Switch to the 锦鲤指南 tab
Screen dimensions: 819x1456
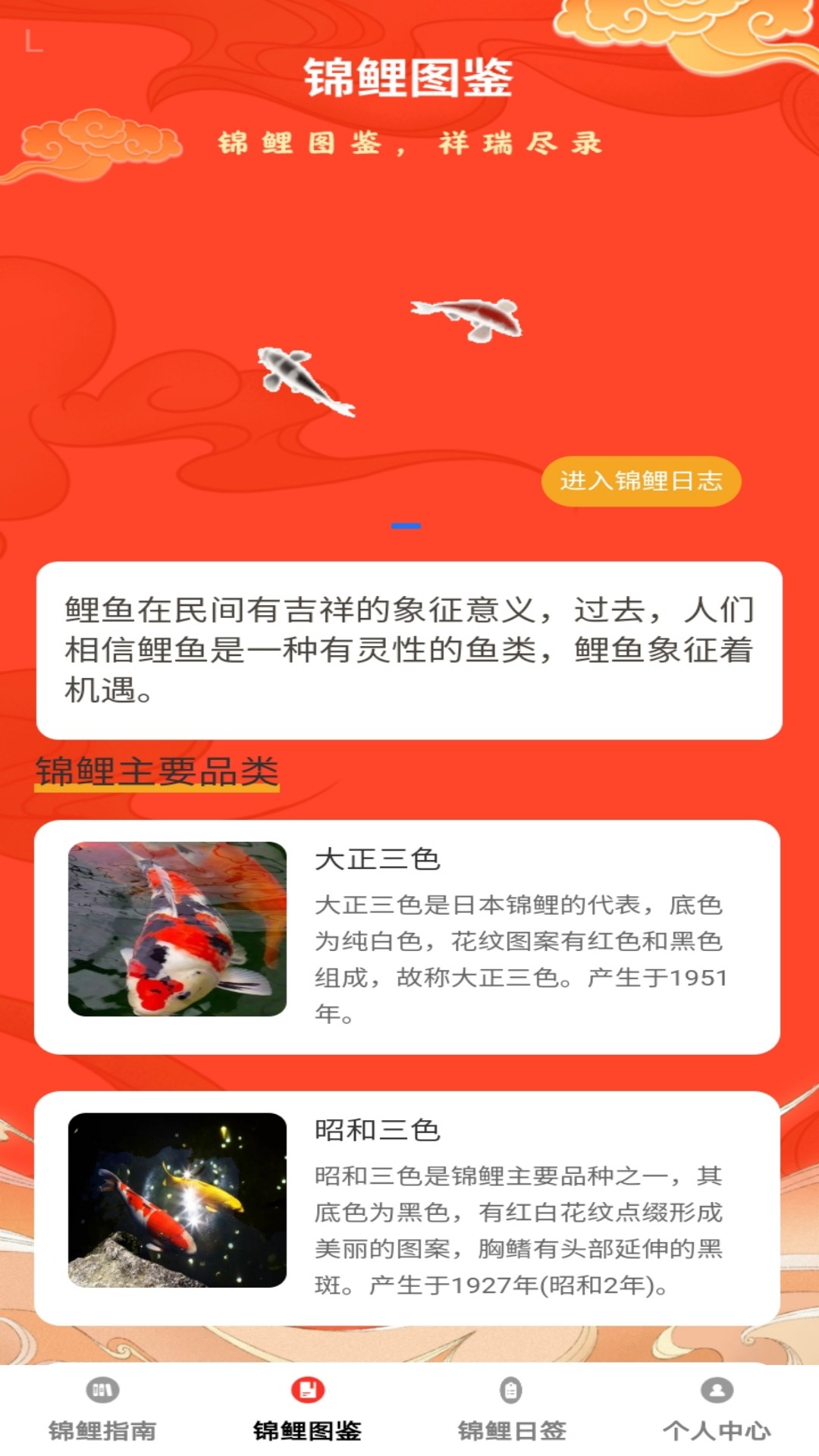click(x=102, y=1410)
